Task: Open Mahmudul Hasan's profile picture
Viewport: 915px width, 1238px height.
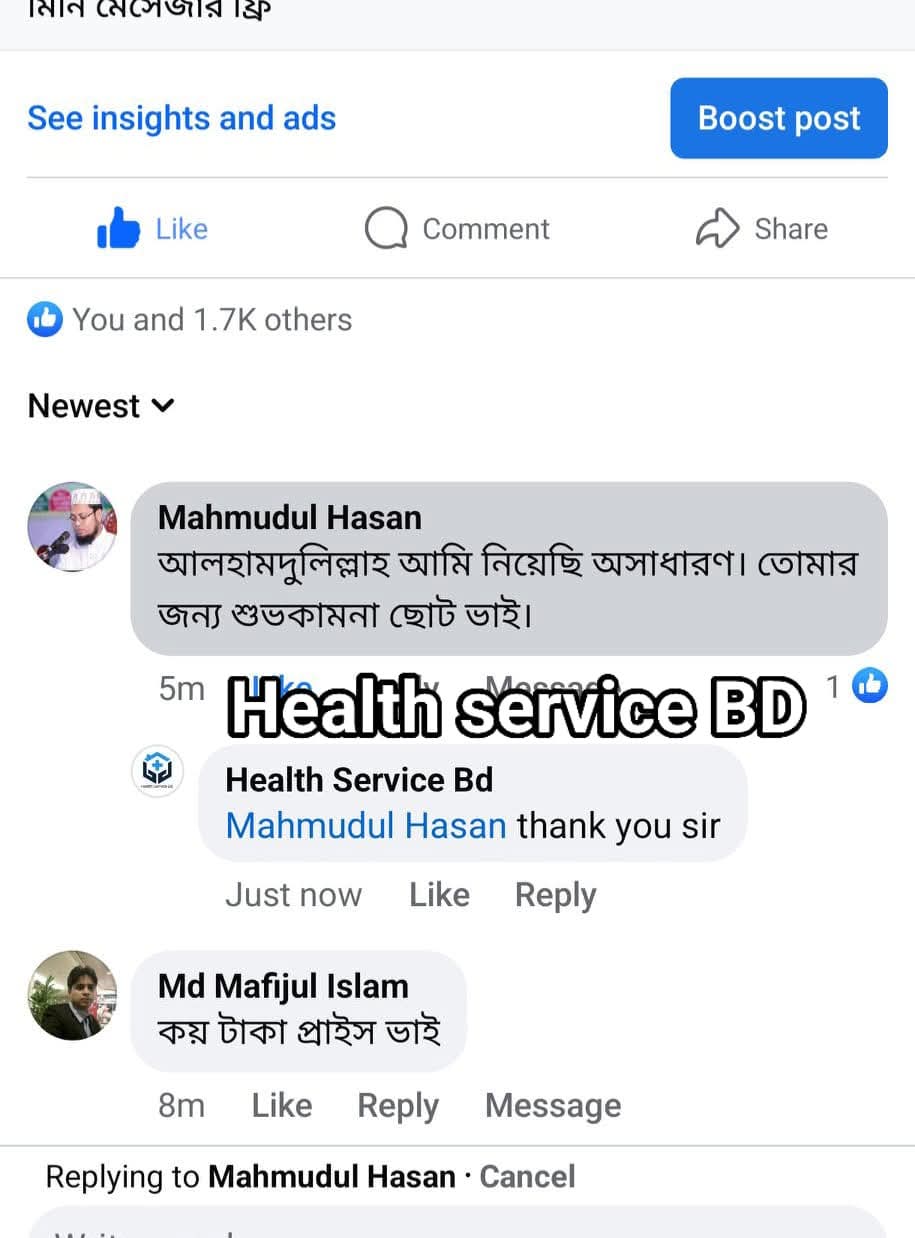Action: (x=72, y=527)
